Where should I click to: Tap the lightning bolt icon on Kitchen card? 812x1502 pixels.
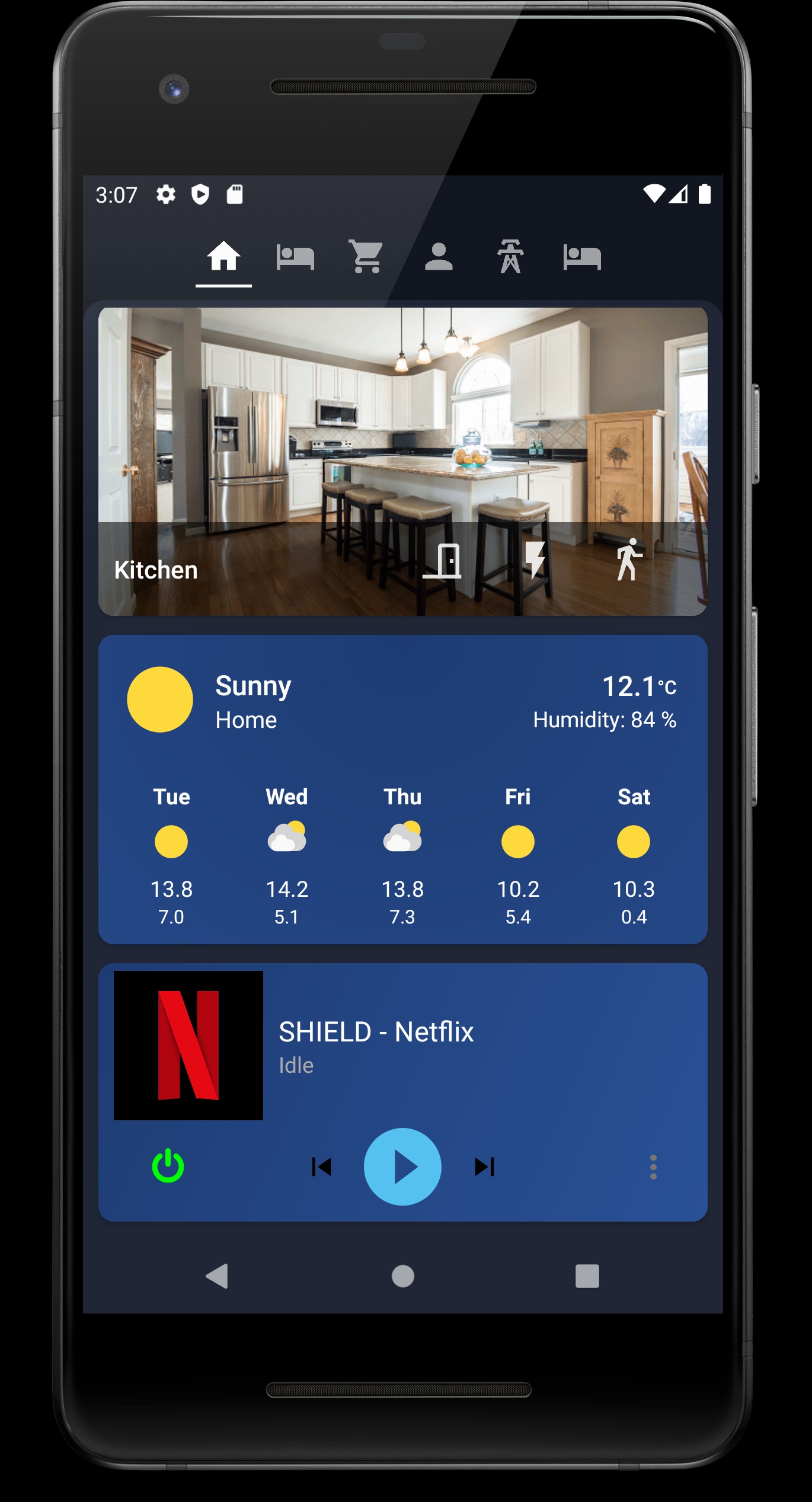pyautogui.click(x=535, y=560)
